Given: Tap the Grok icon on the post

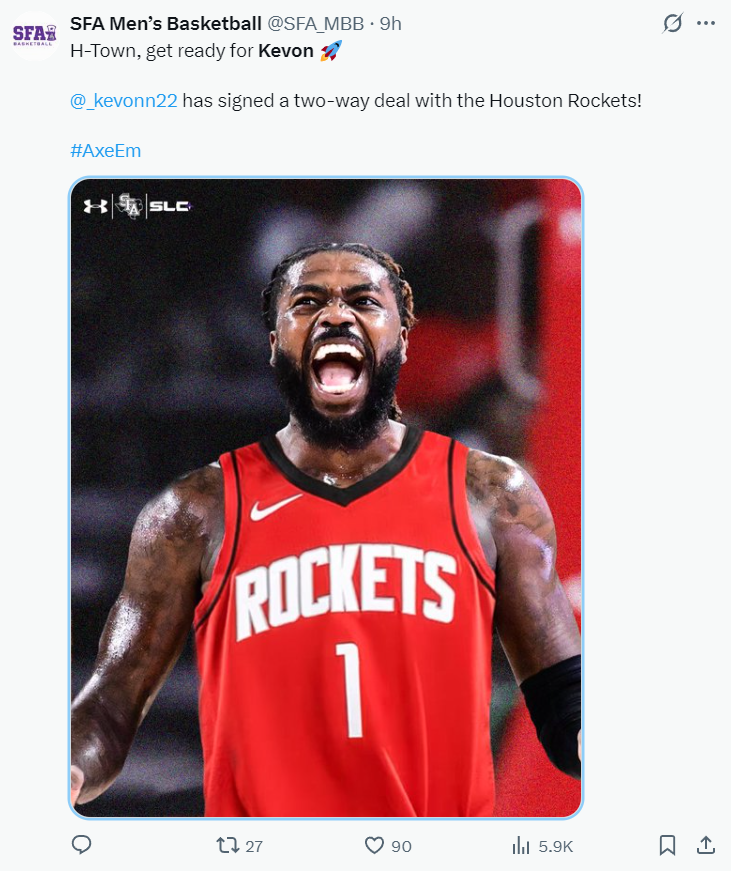Looking at the screenshot, I should 673,23.
